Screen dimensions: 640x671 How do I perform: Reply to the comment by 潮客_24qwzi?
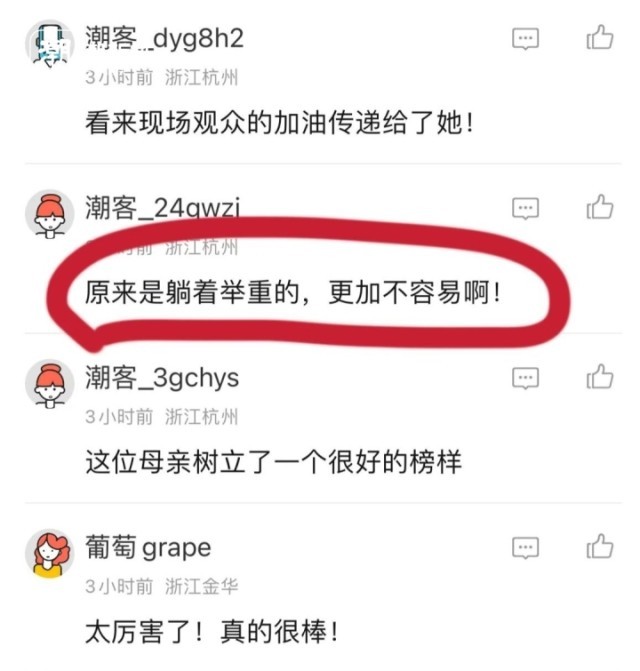[526, 208]
